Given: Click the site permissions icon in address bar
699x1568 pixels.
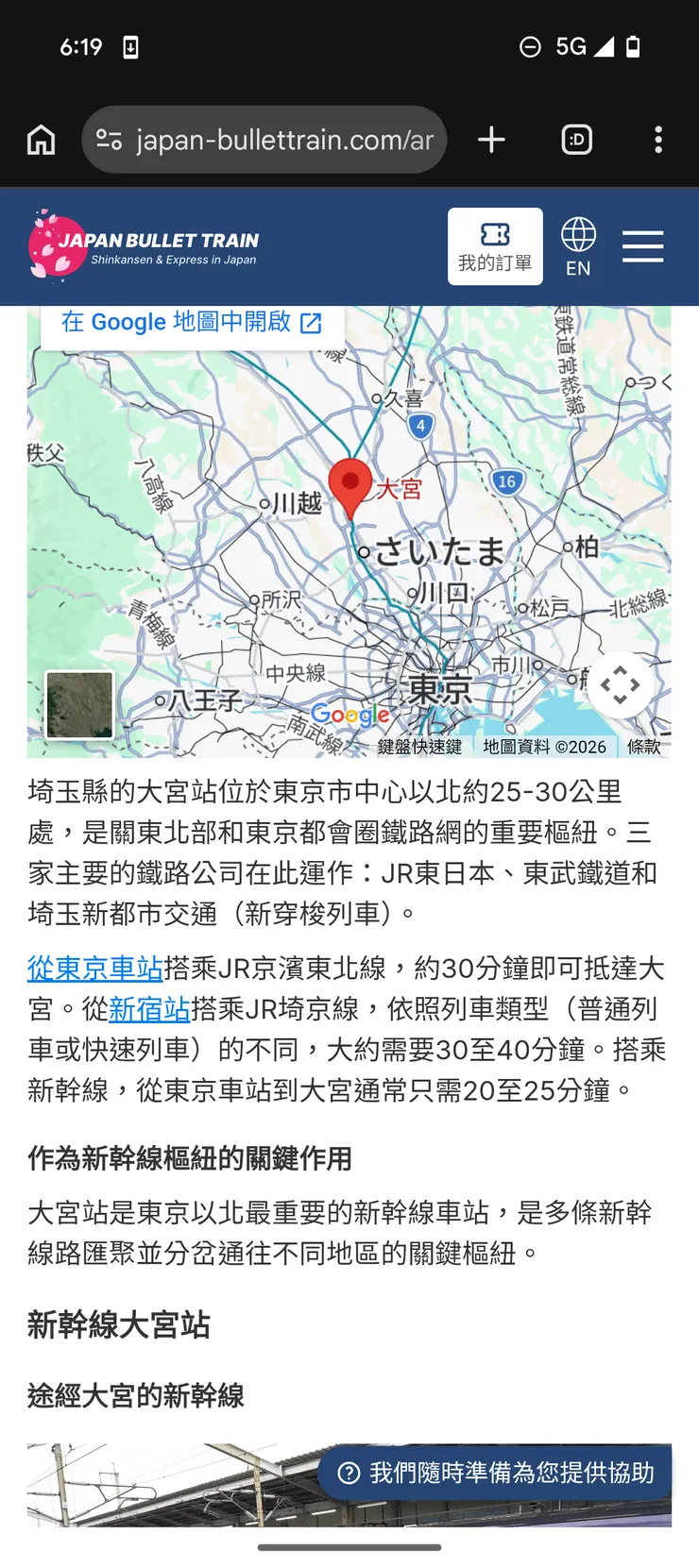Looking at the screenshot, I should 109,139.
